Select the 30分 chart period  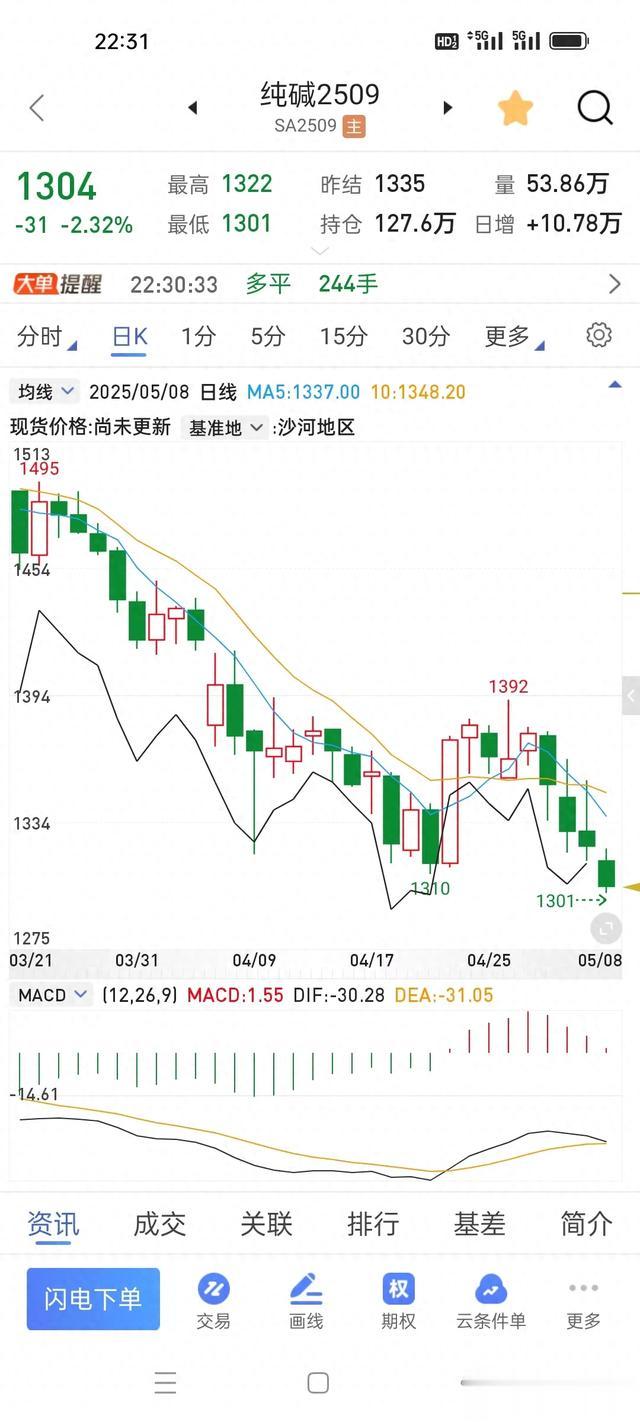click(x=425, y=337)
